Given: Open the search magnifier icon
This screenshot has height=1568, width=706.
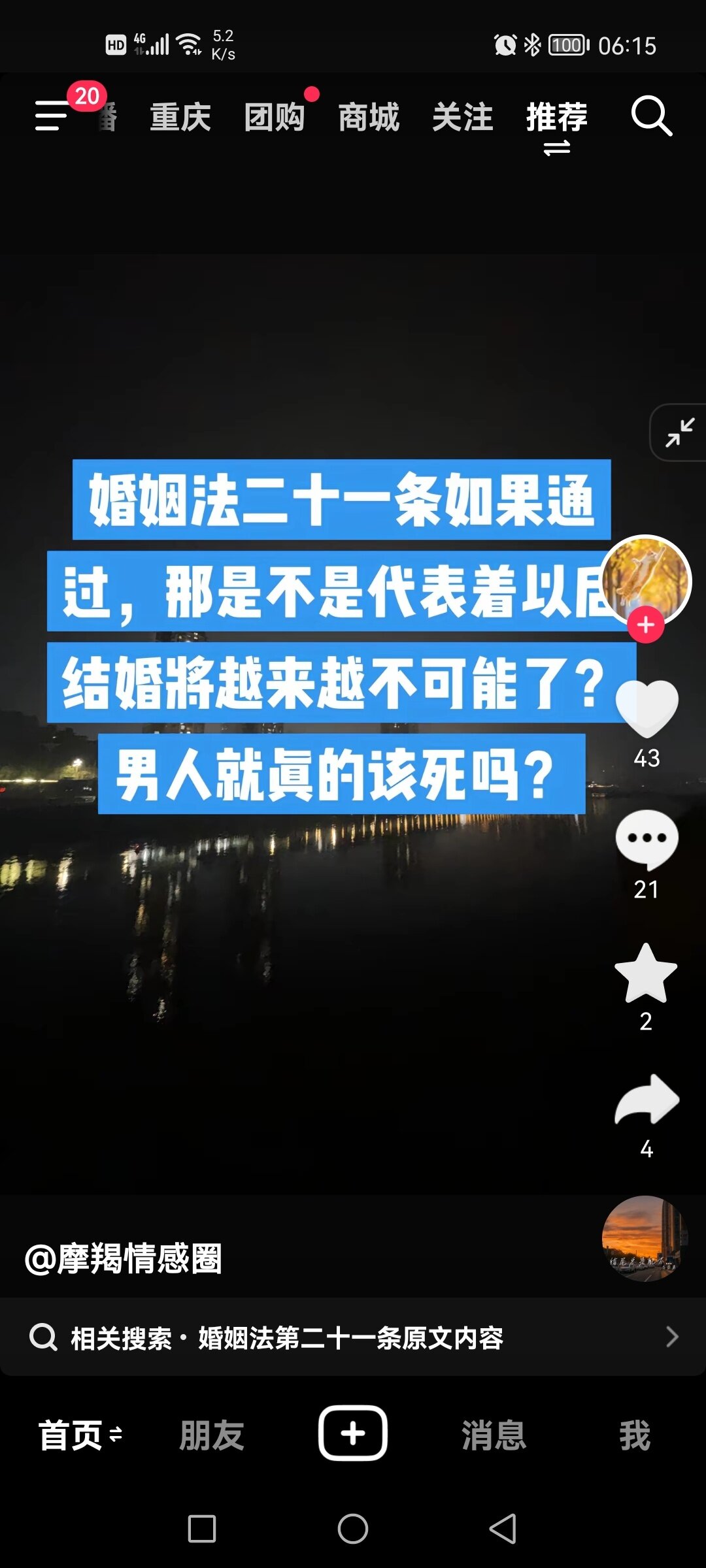Looking at the screenshot, I should (x=651, y=116).
